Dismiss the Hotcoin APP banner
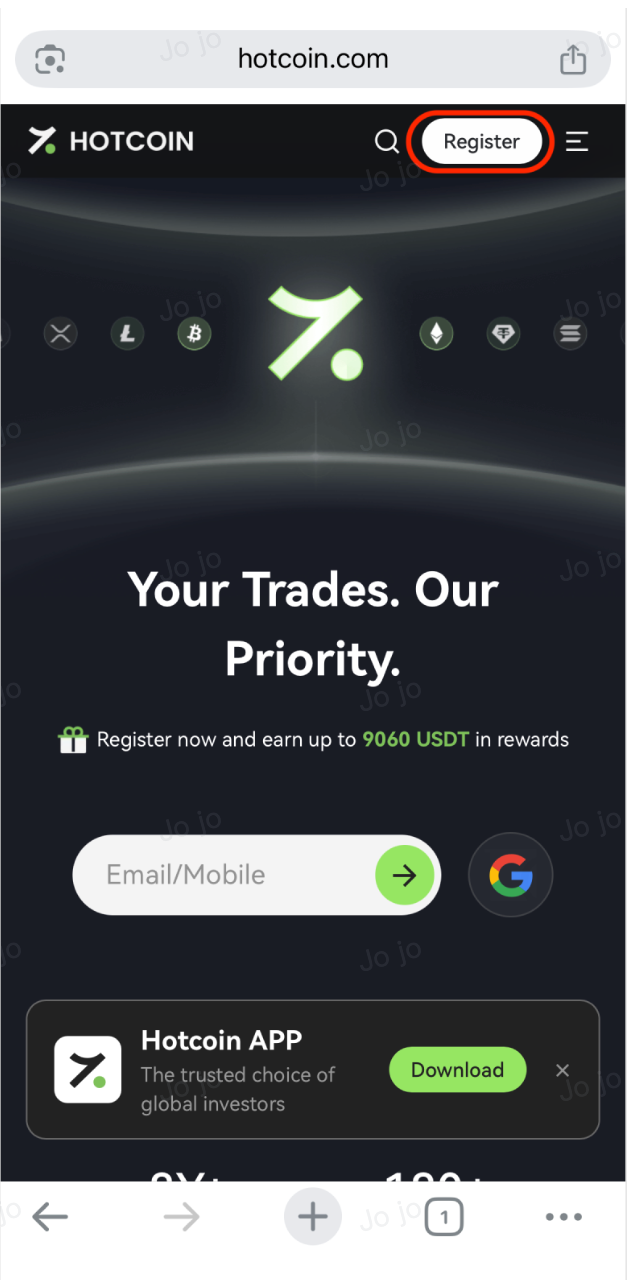This screenshot has width=628, height=1280. pyautogui.click(x=563, y=1070)
